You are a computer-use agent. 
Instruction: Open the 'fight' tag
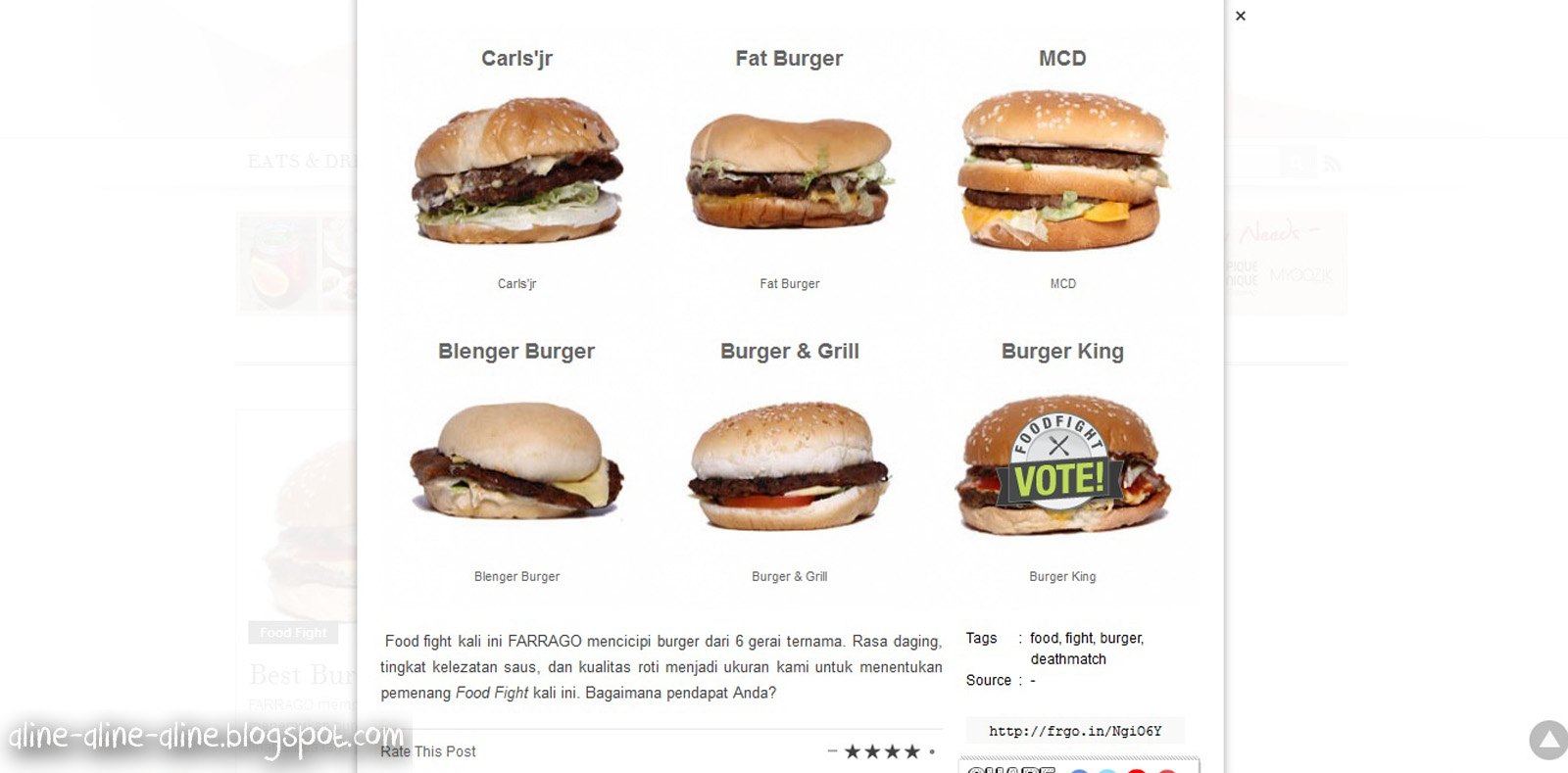tap(1079, 638)
